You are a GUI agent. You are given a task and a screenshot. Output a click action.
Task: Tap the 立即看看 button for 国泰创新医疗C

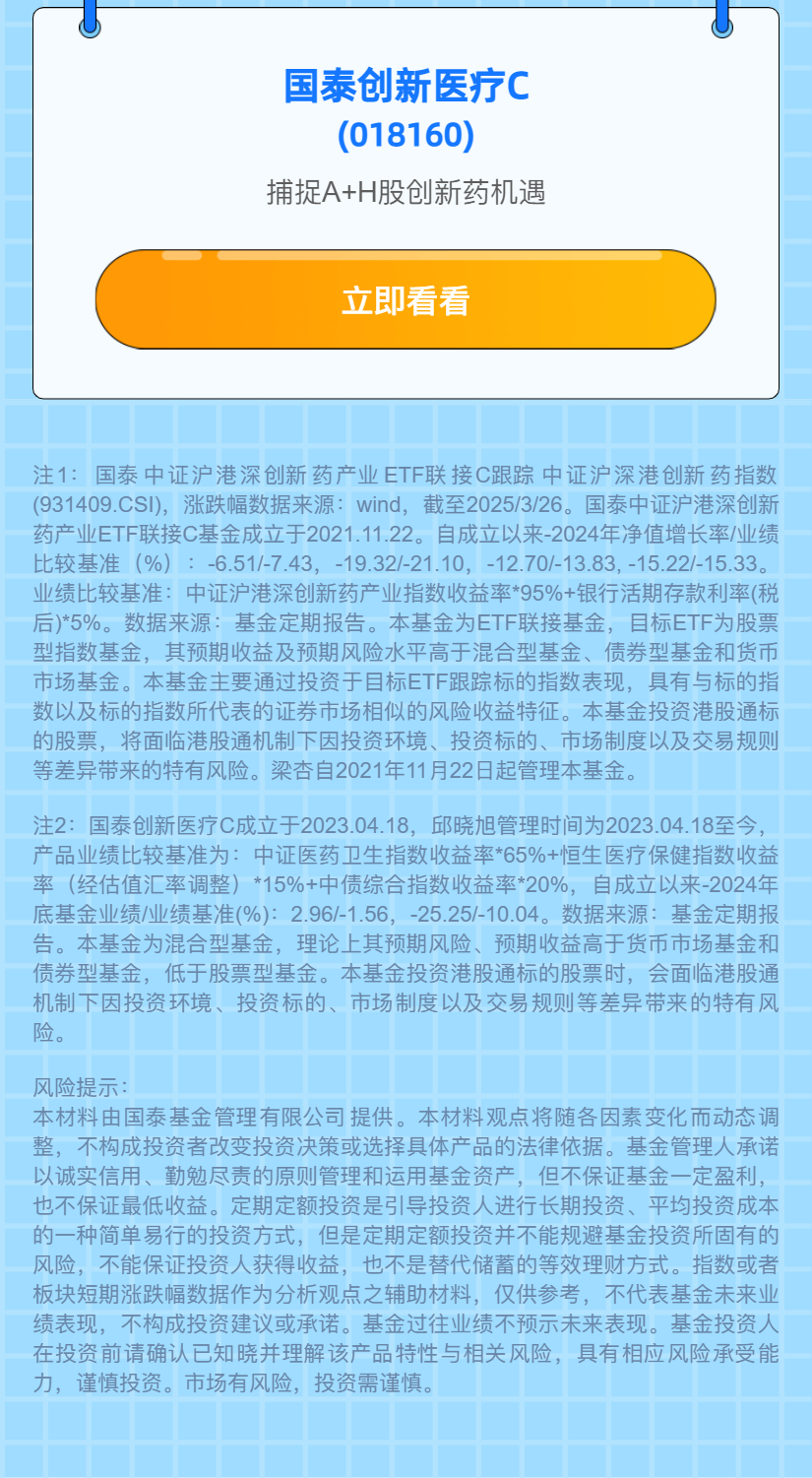pos(406,299)
